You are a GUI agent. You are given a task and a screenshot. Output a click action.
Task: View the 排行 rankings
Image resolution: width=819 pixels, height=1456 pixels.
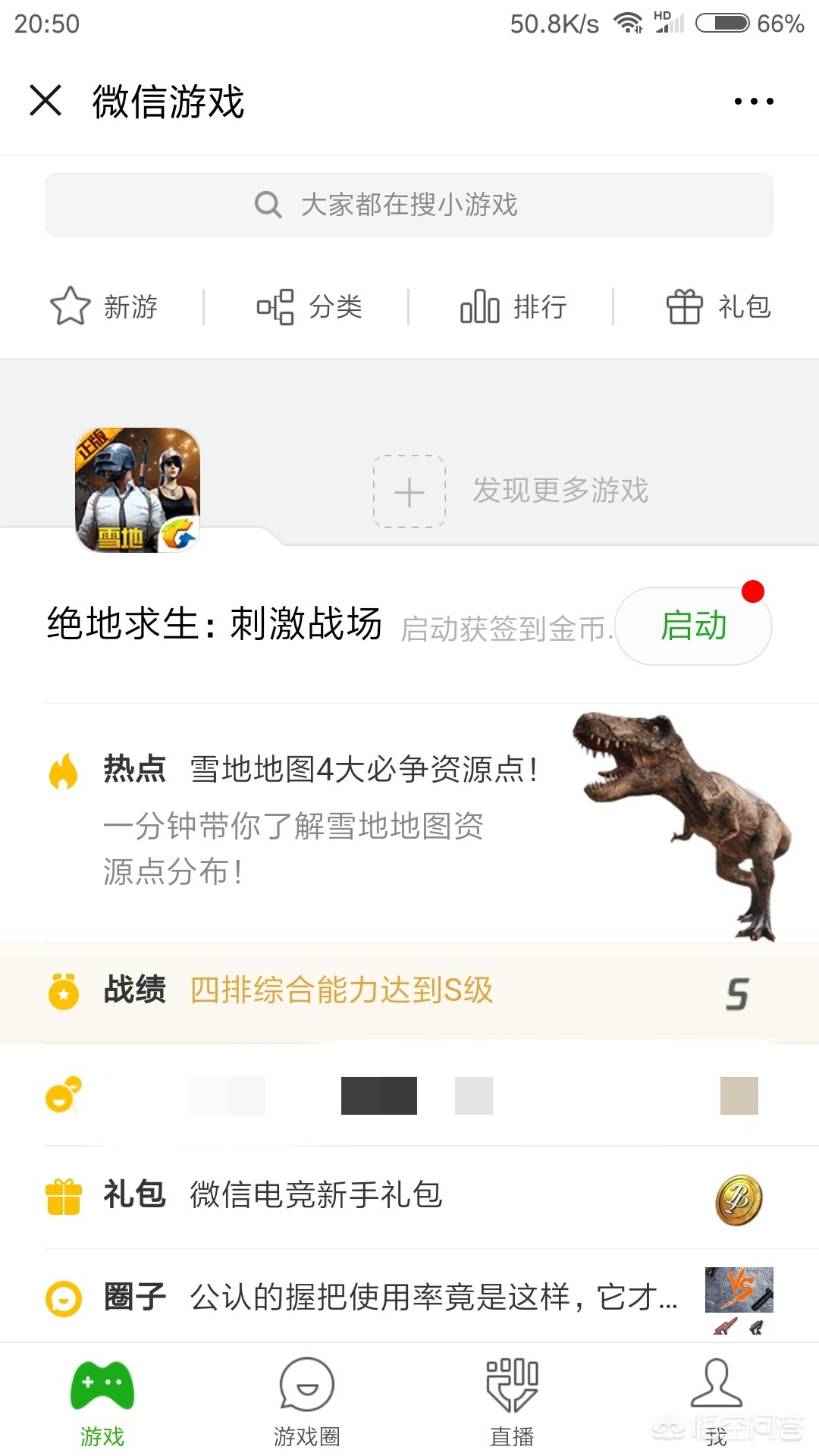click(513, 307)
